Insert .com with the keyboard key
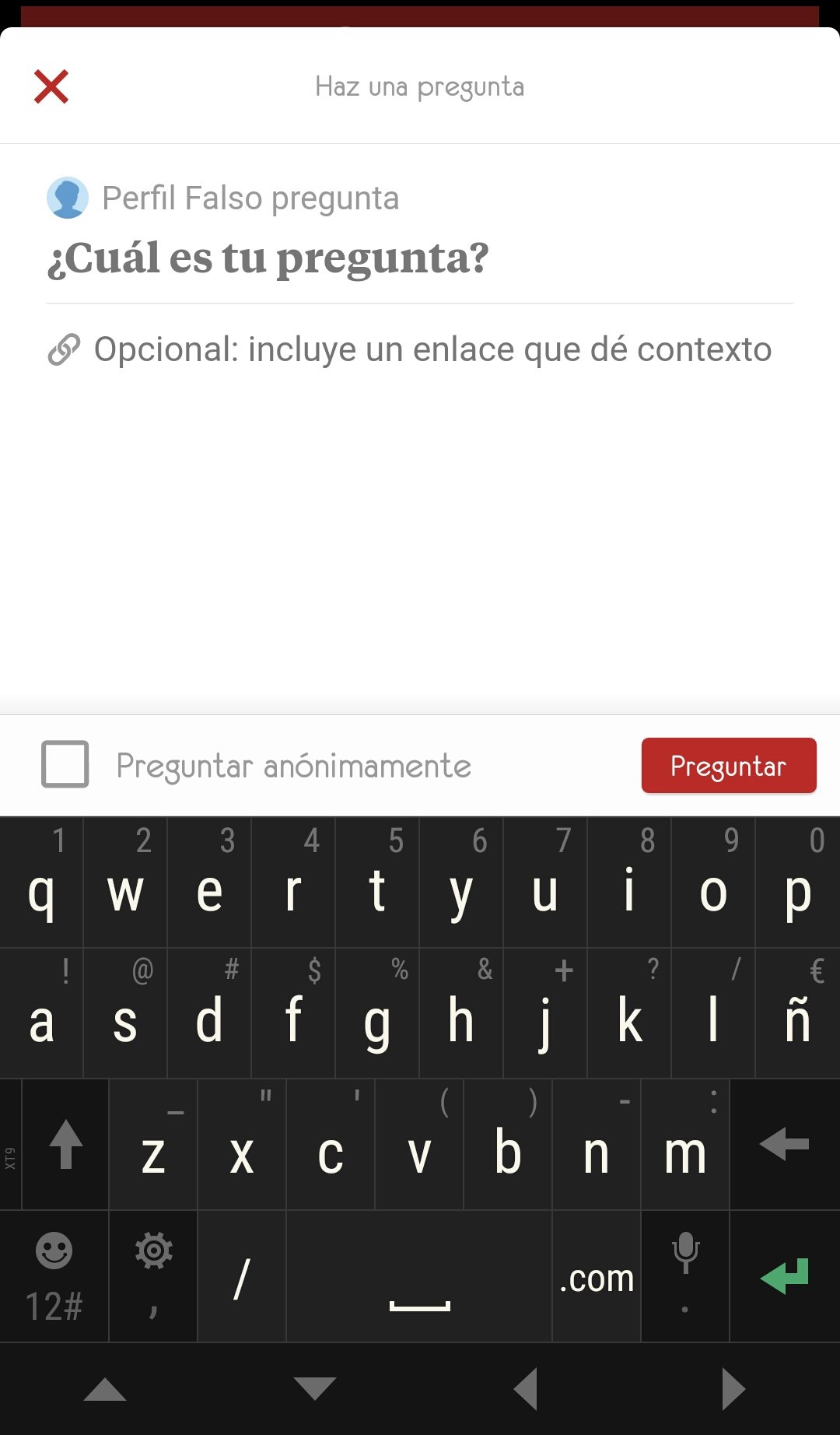This screenshot has width=840, height=1435. pyautogui.click(x=597, y=1275)
